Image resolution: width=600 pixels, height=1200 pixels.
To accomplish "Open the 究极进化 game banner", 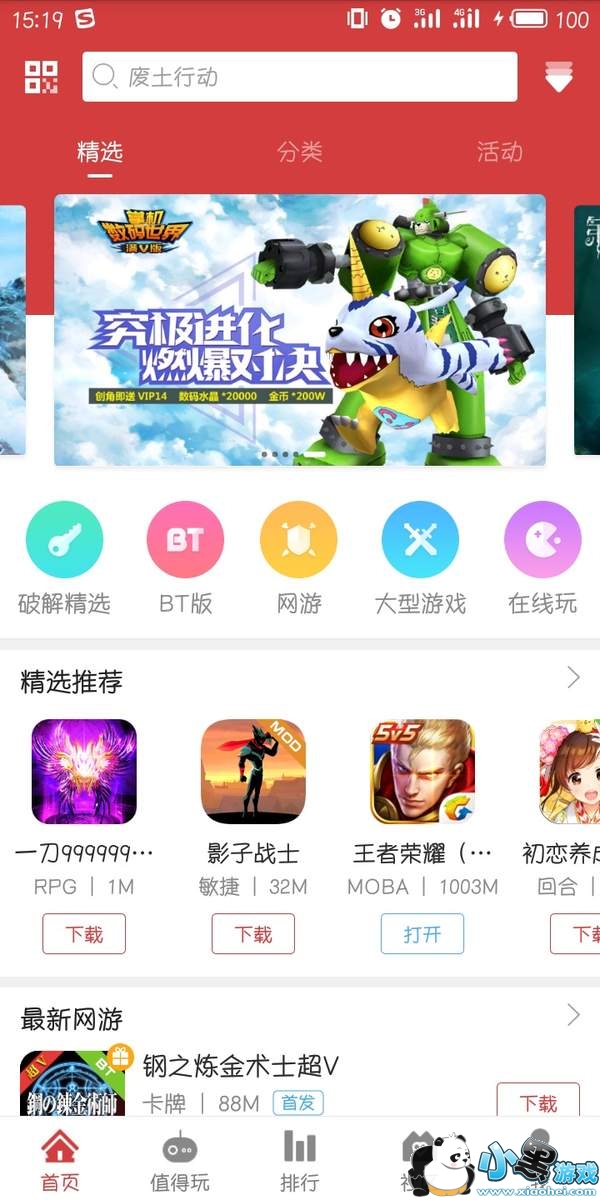I will coord(300,330).
